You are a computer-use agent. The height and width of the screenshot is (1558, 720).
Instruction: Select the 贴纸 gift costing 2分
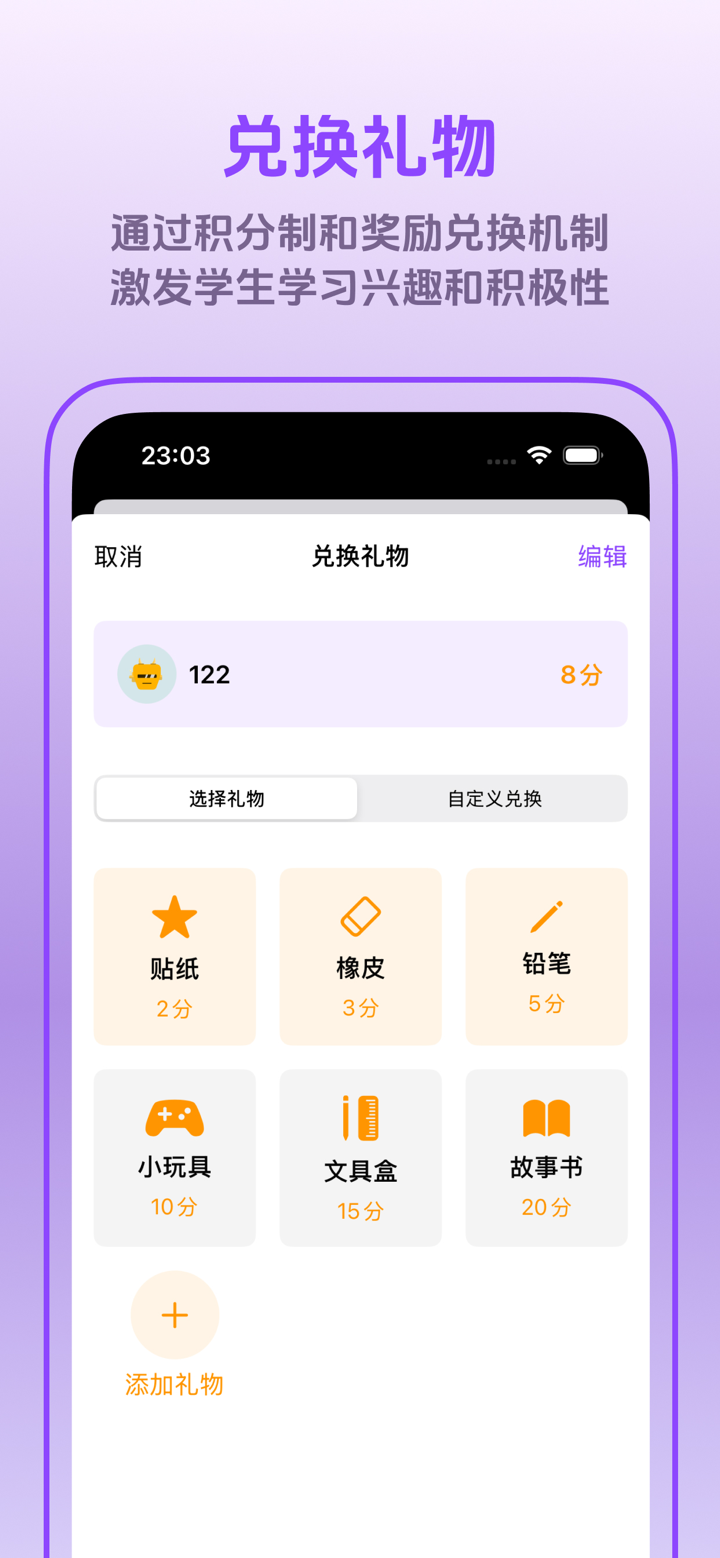(x=174, y=955)
